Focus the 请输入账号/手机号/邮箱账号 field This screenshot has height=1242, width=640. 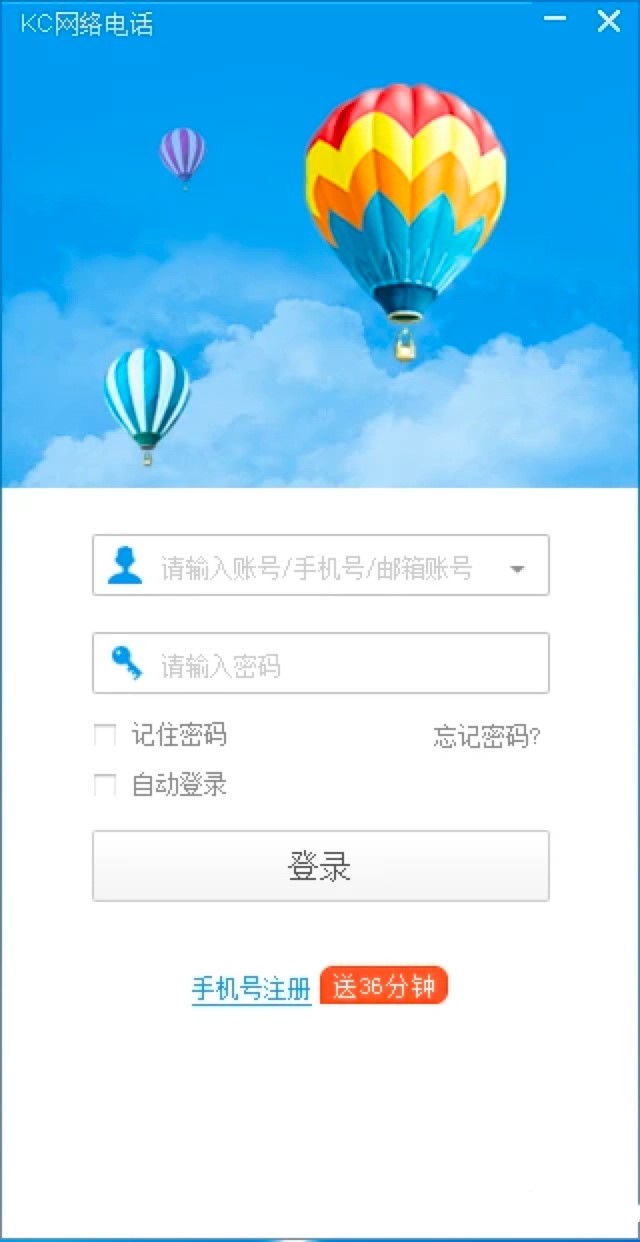click(x=315, y=568)
